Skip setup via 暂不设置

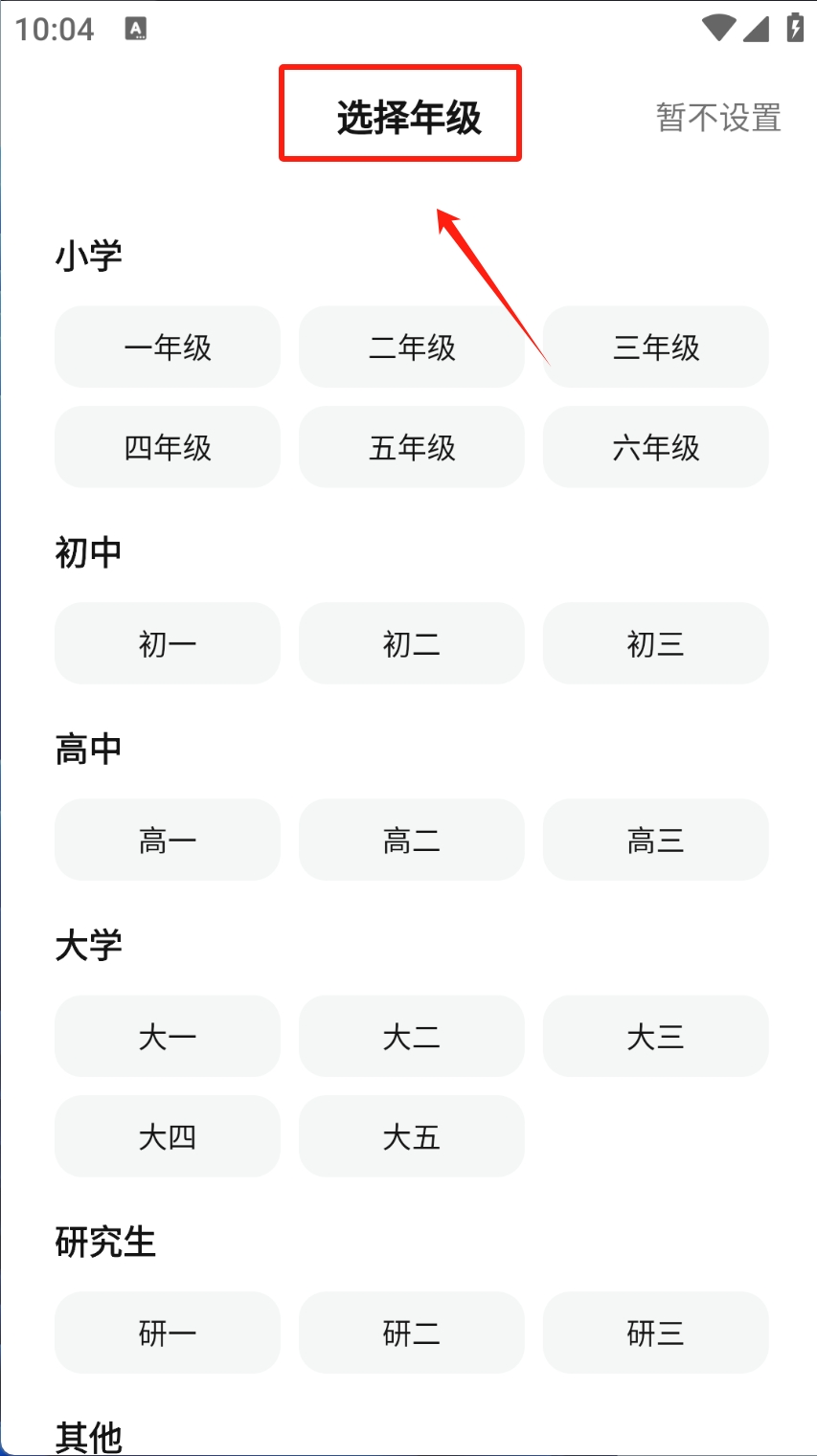(x=718, y=118)
